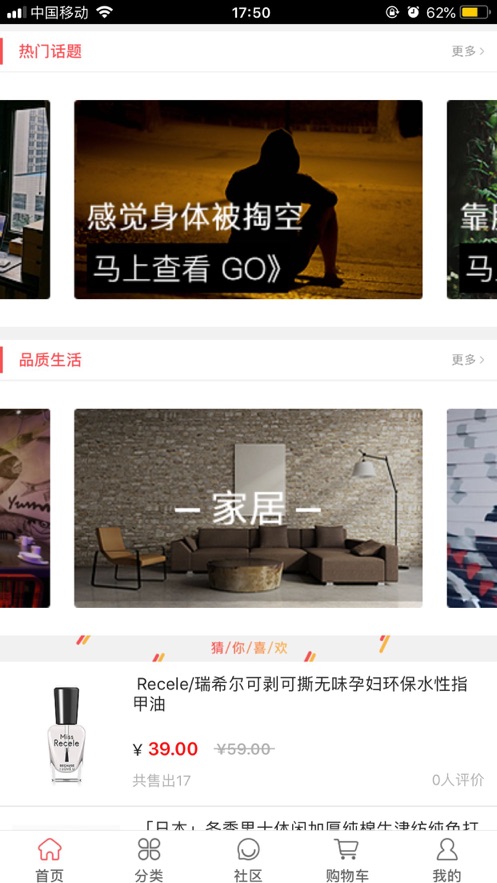Switch to the 首页 tab
497x883 pixels.
click(50, 859)
